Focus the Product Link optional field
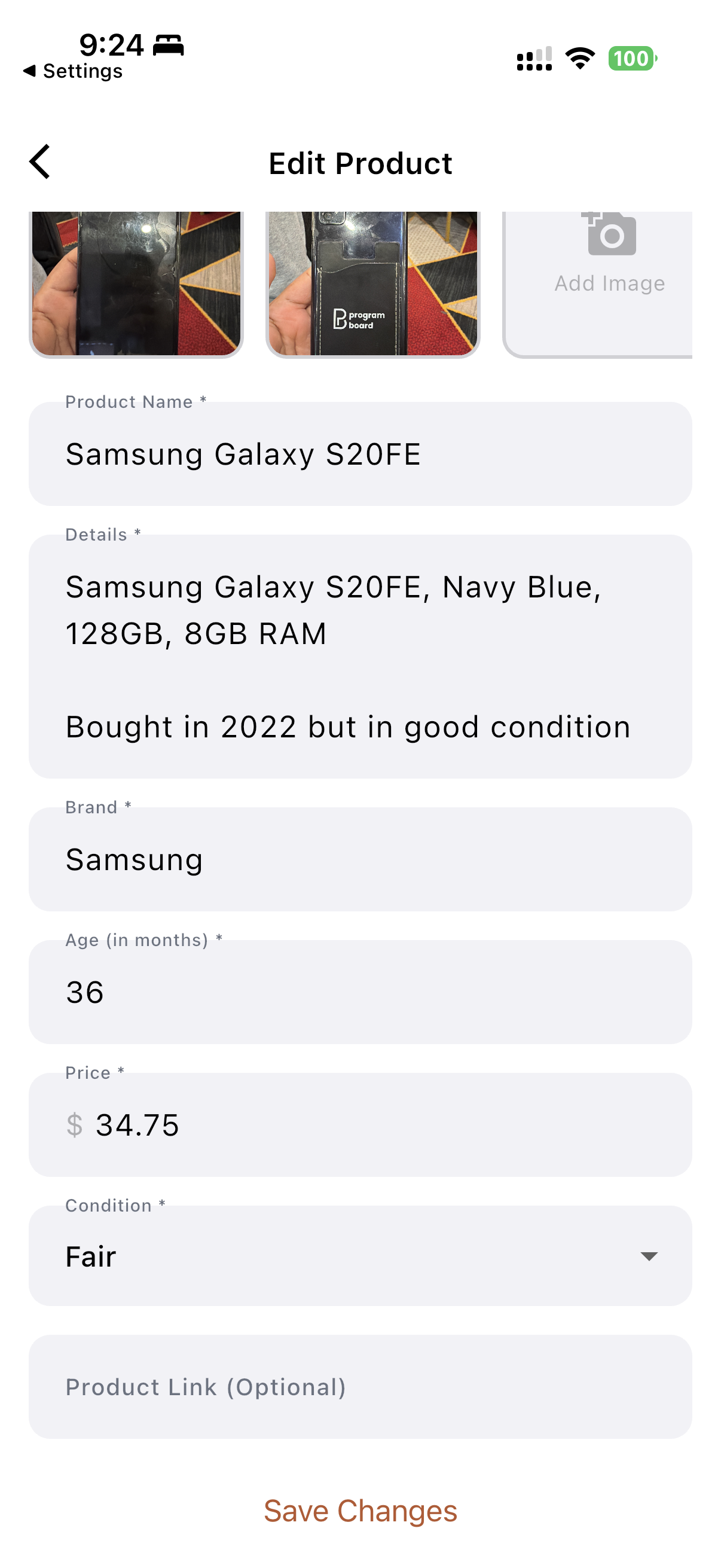 (x=360, y=1387)
